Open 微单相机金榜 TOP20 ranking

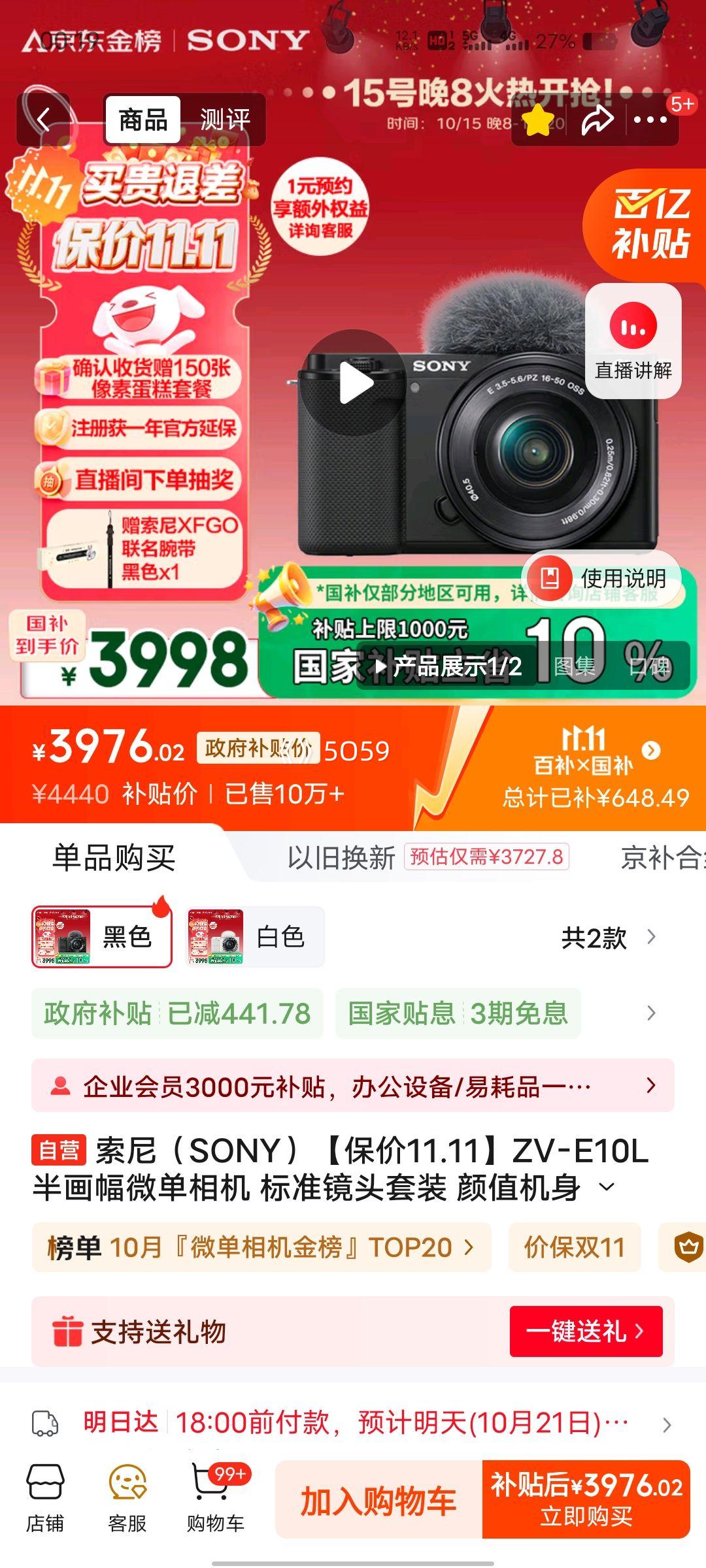pyautogui.click(x=261, y=1247)
